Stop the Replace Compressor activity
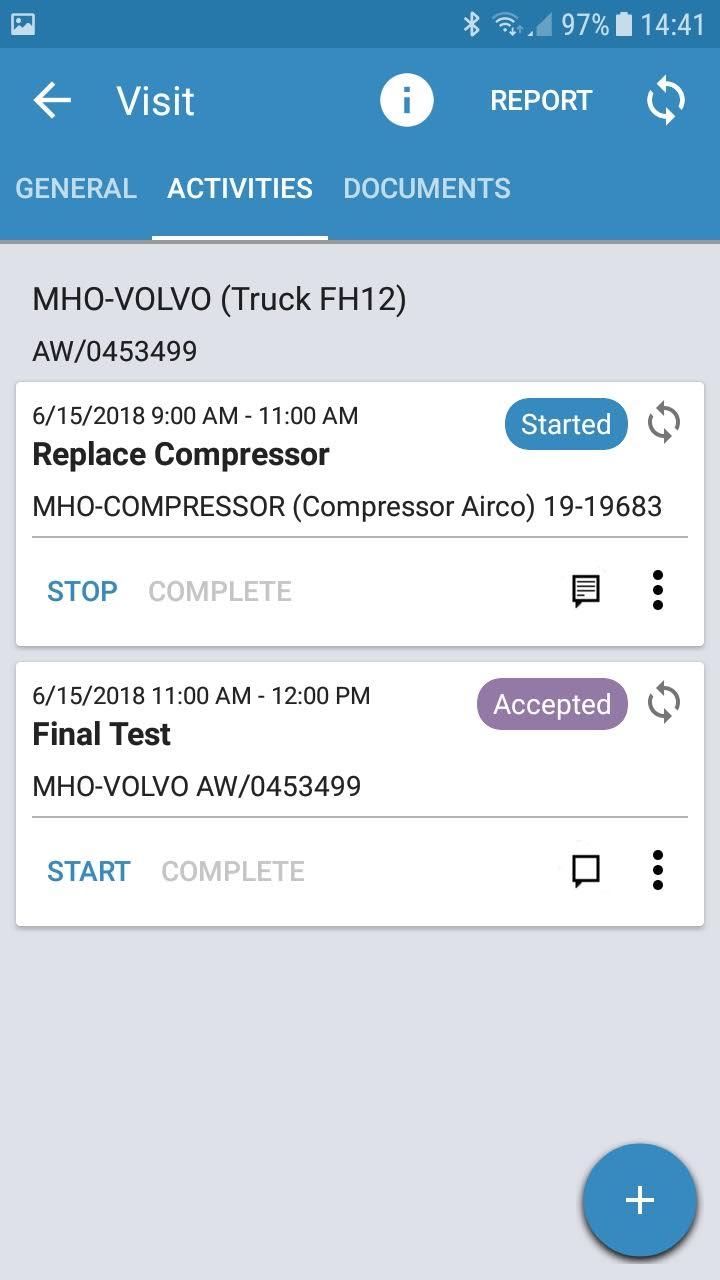 (x=82, y=591)
